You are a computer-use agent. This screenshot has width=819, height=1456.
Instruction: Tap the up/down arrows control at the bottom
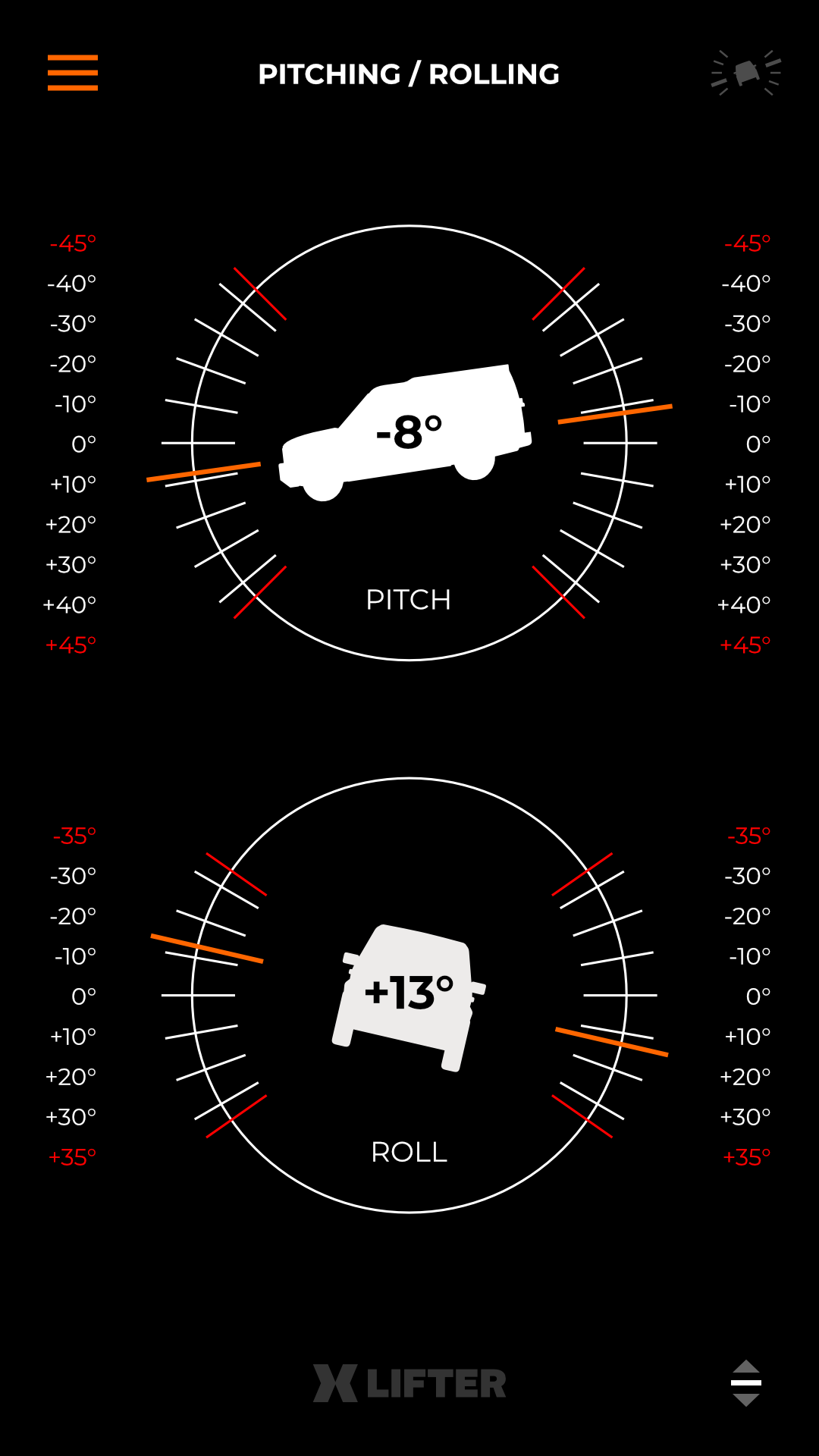point(746,1383)
